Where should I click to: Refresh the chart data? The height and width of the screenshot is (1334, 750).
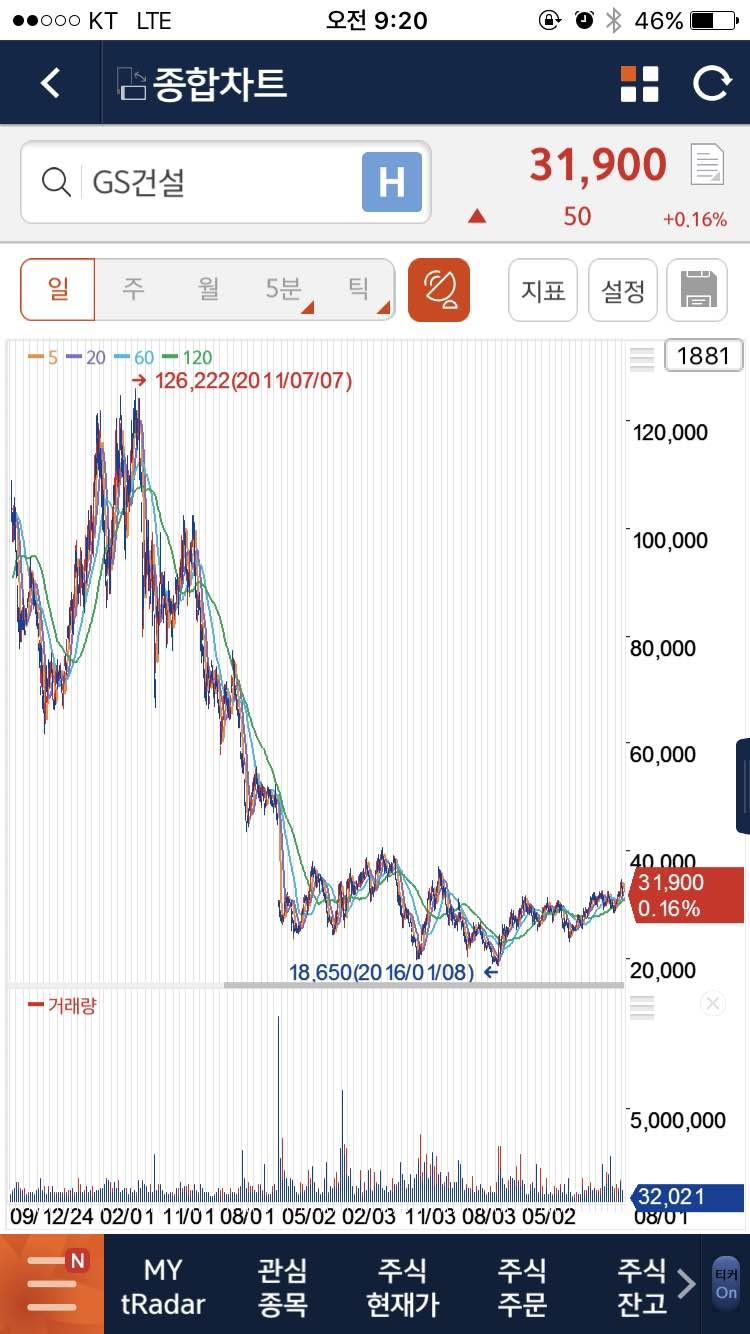point(711,84)
